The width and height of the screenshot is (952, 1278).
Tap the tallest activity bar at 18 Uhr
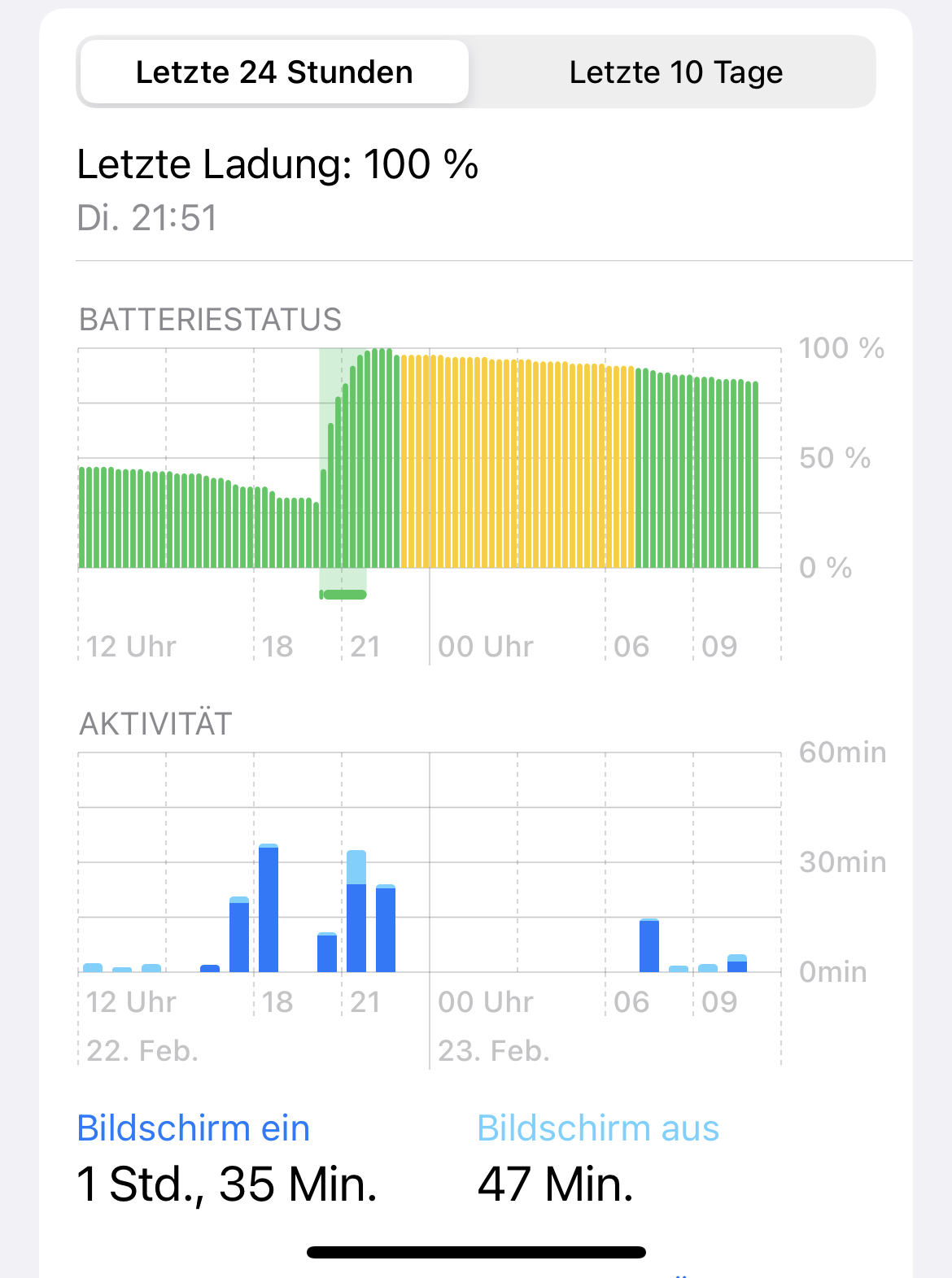(x=269, y=908)
